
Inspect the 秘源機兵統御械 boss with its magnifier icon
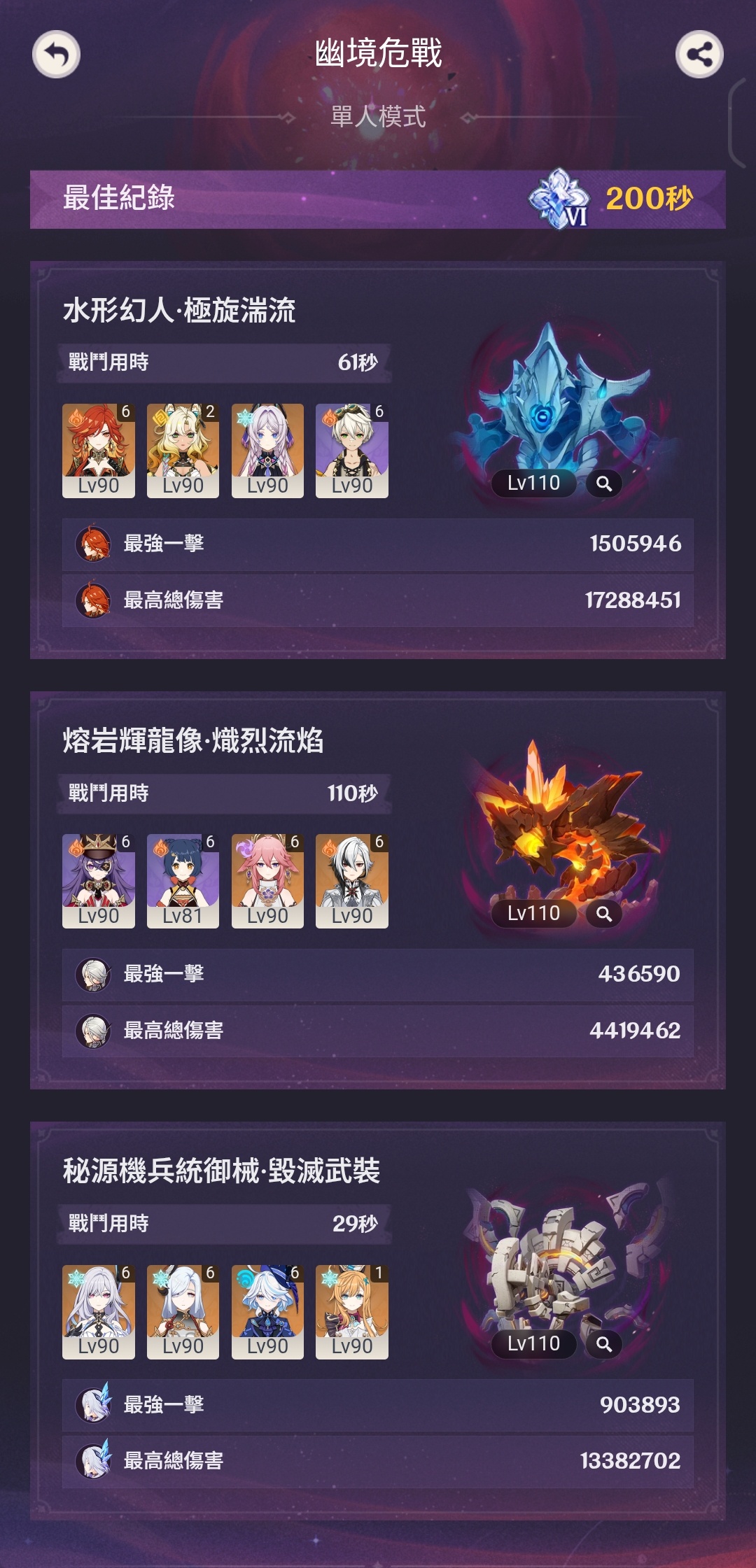click(603, 1344)
